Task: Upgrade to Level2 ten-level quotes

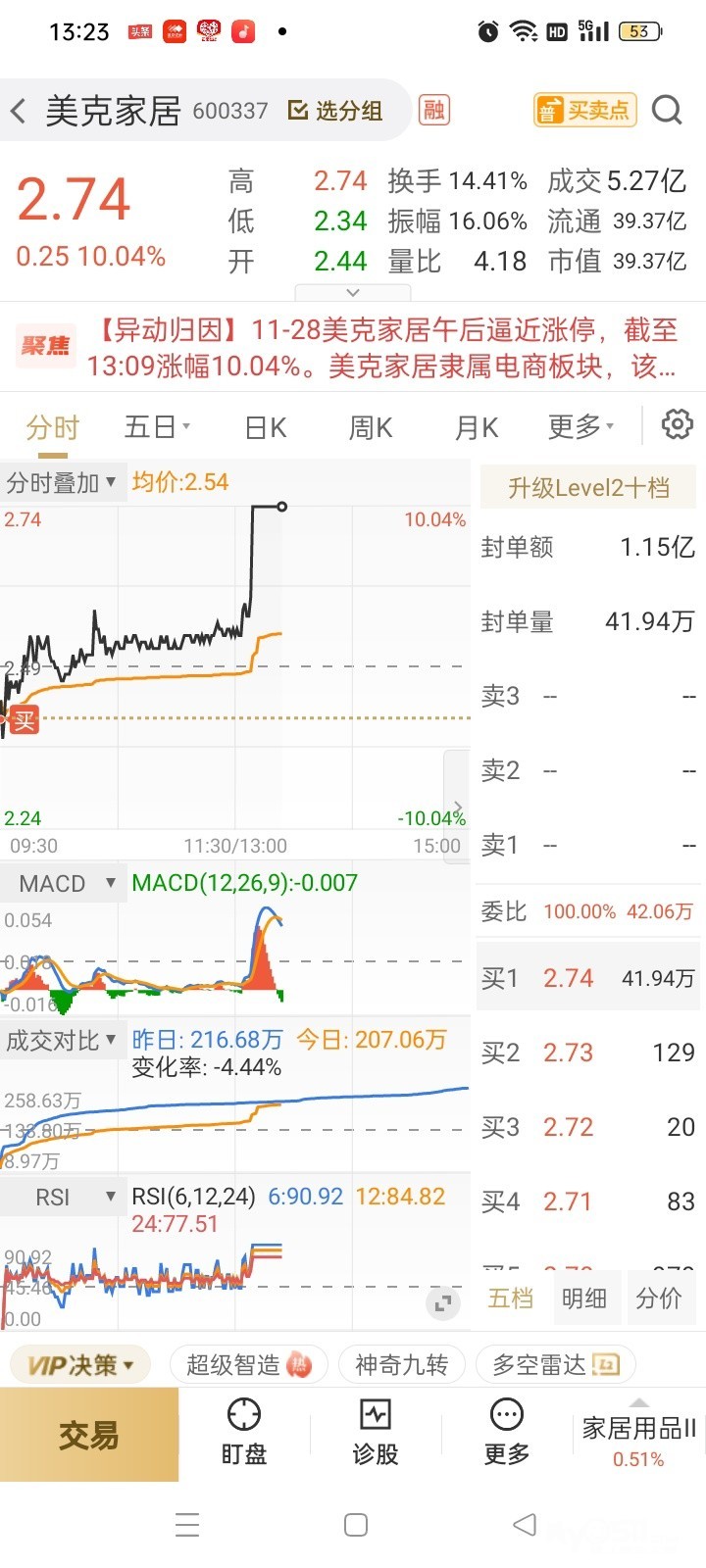Action: [x=588, y=487]
